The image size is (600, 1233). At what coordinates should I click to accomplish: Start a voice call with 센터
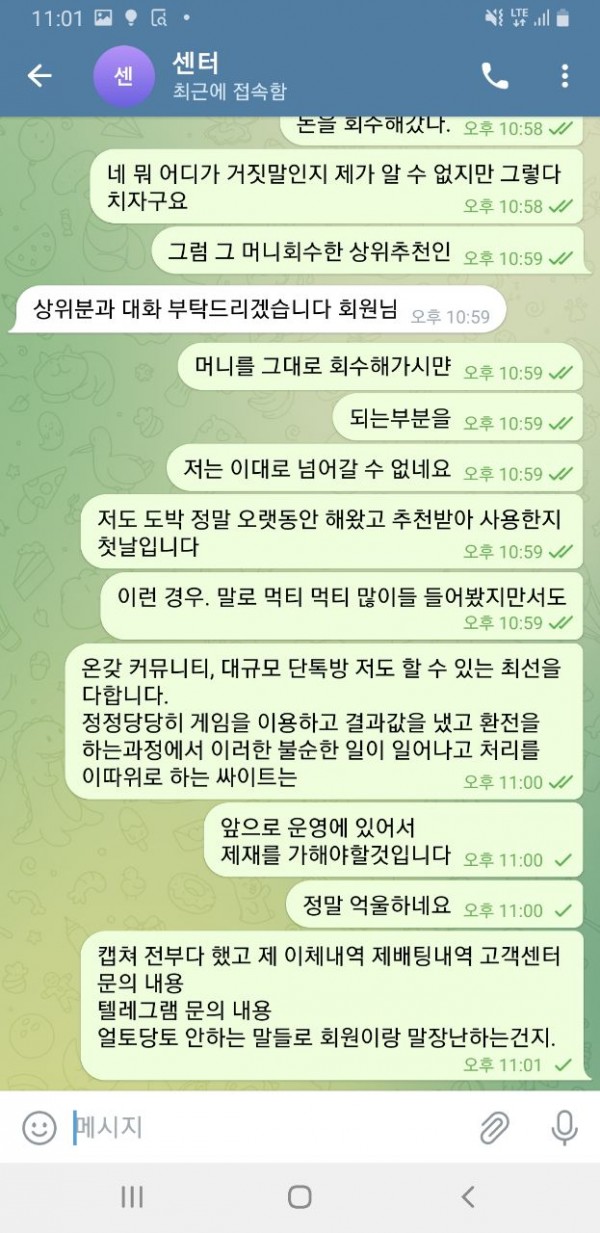point(495,76)
